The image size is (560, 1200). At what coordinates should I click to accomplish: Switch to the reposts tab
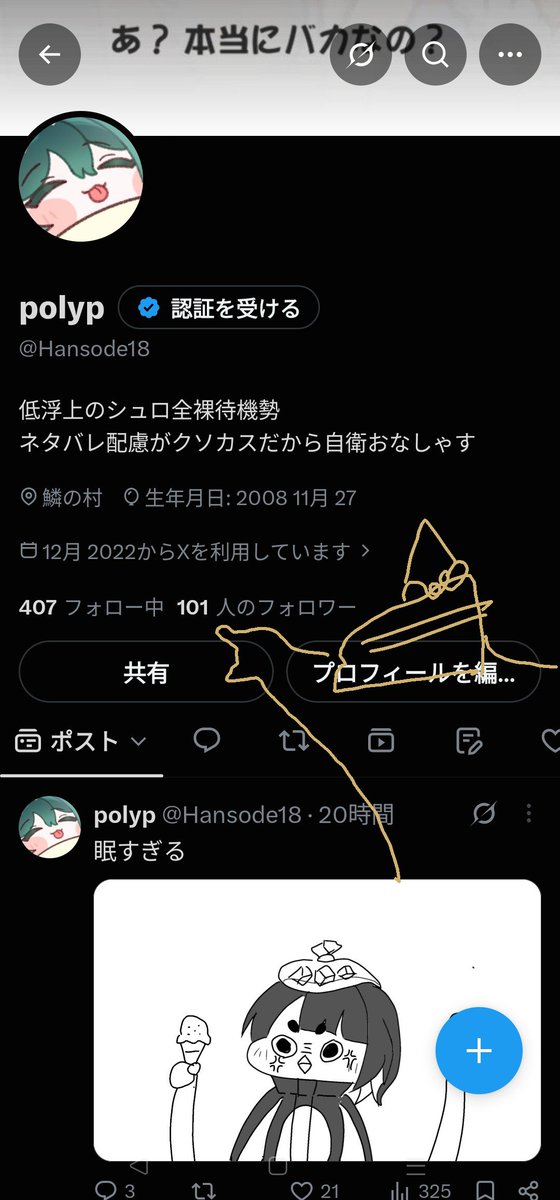294,740
